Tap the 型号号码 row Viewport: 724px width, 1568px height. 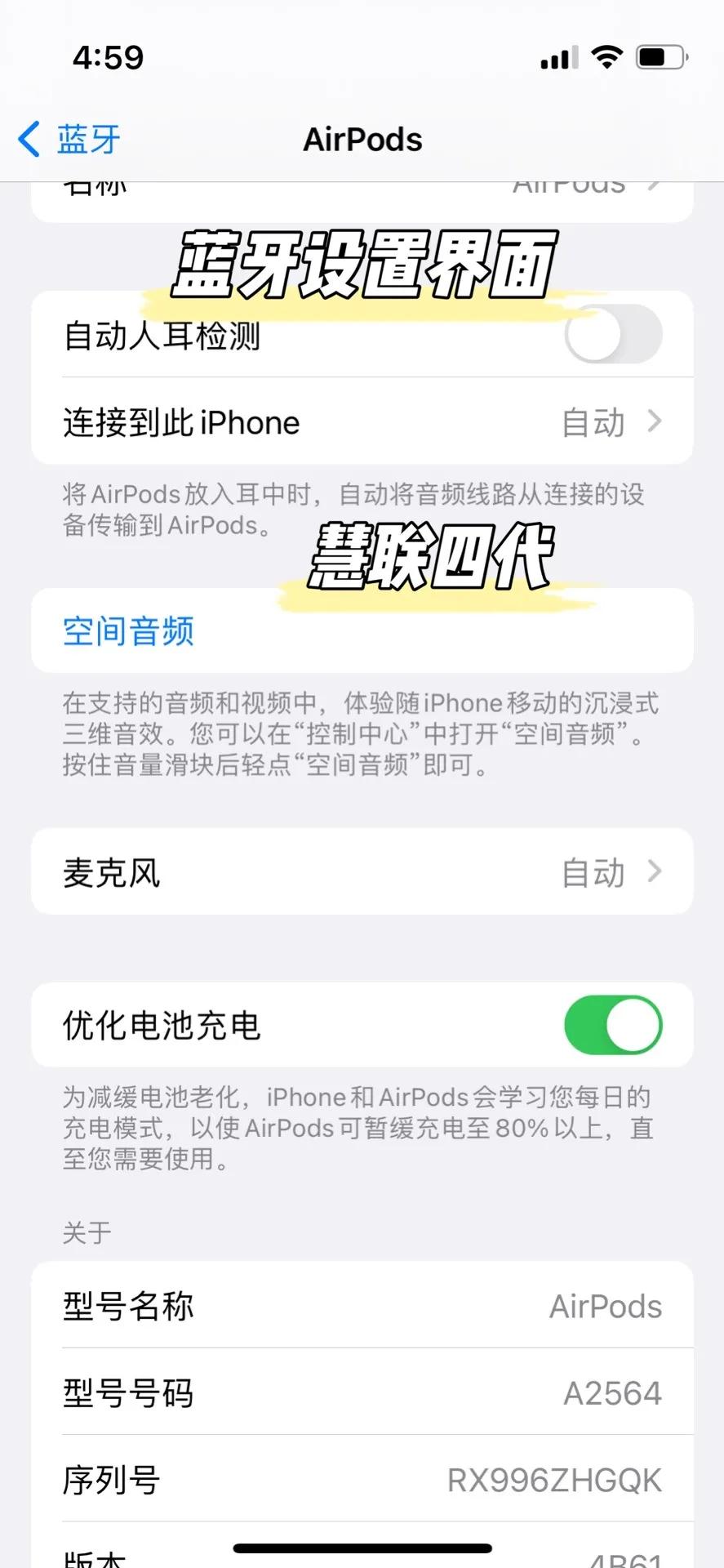(x=362, y=1392)
